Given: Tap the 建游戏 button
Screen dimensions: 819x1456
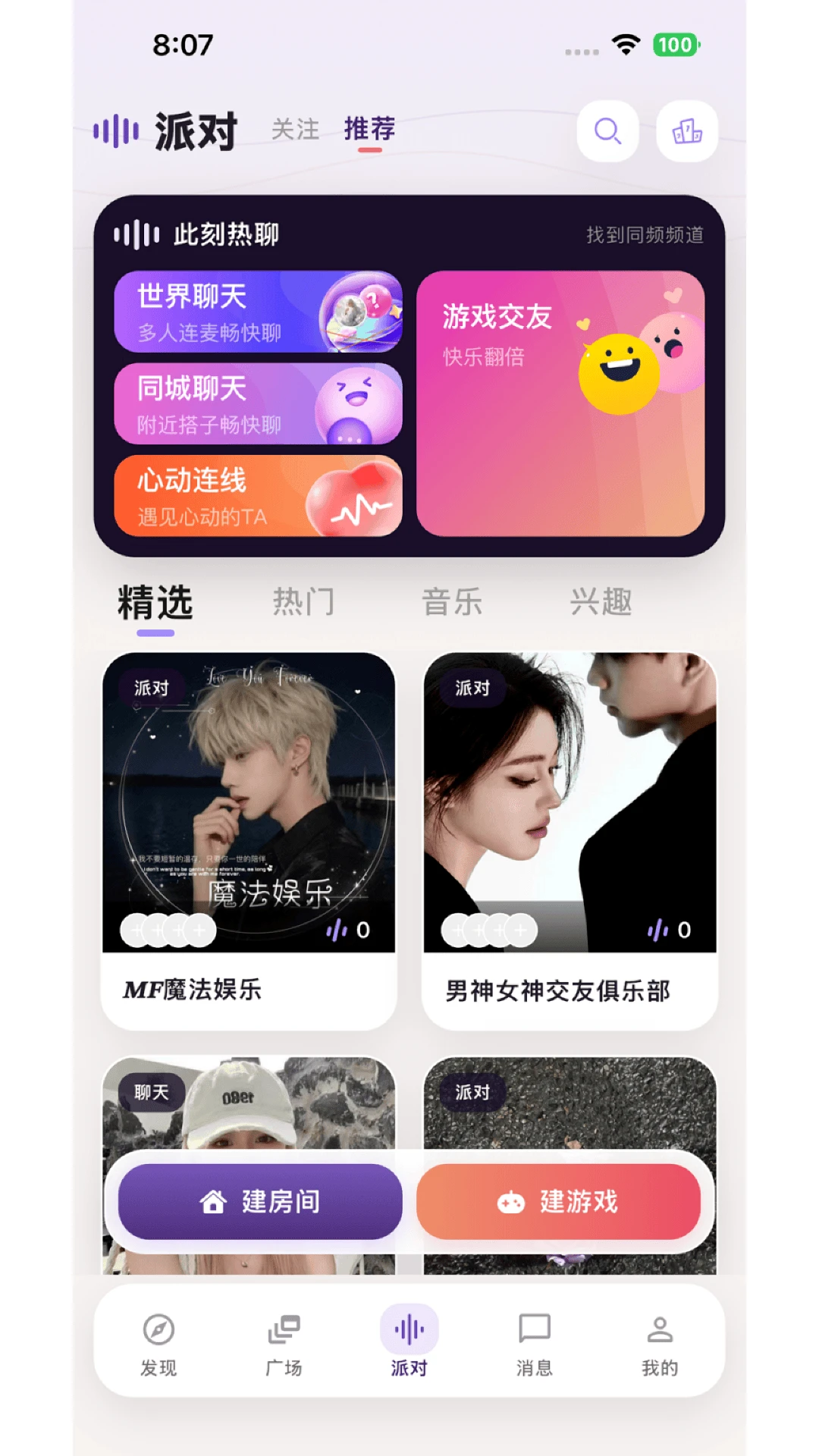Looking at the screenshot, I should [558, 1202].
